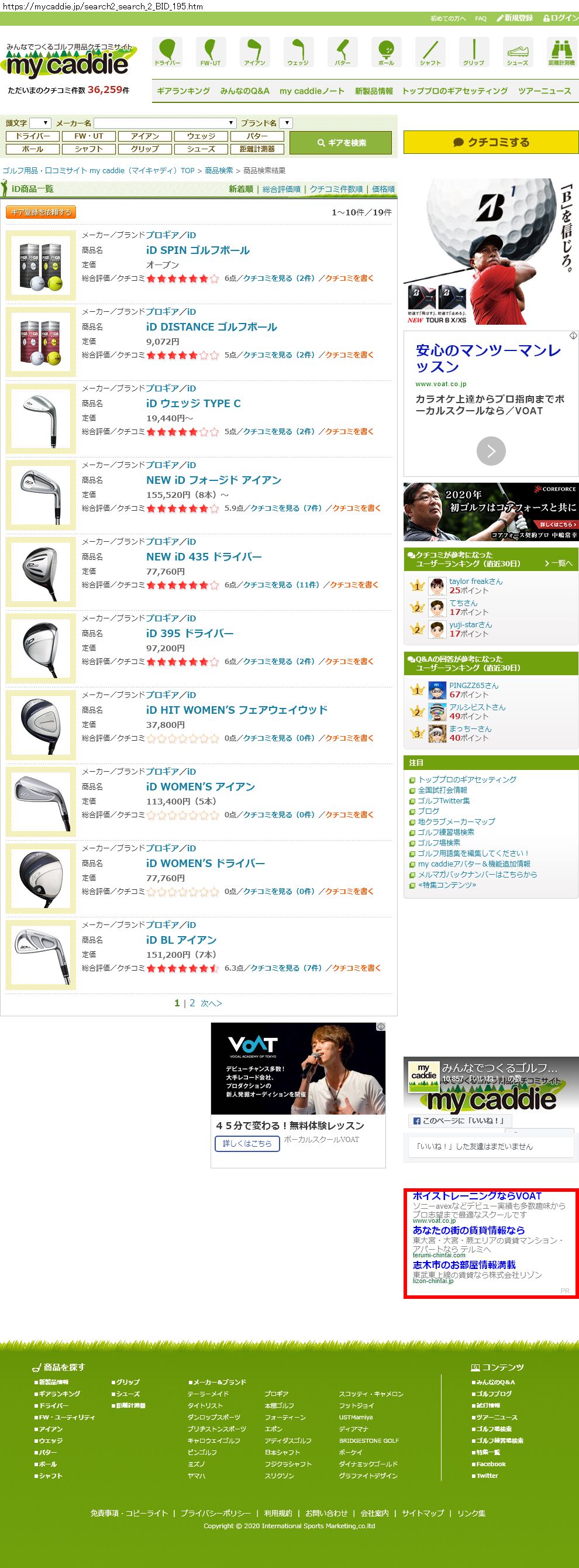Go to page 2 of results
The image size is (579, 1568).
(x=192, y=1003)
